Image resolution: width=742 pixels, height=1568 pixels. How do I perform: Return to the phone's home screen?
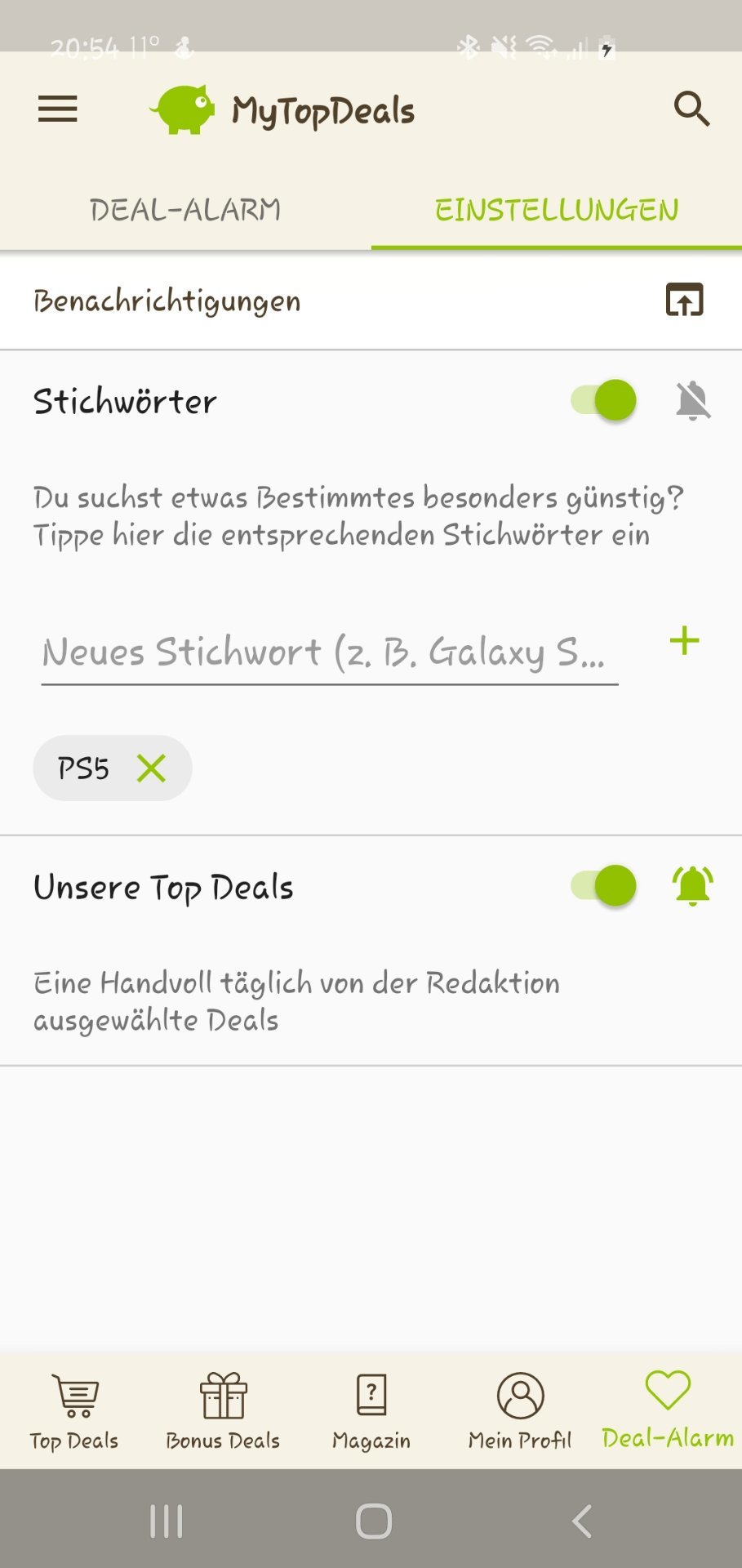[x=373, y=1521]
